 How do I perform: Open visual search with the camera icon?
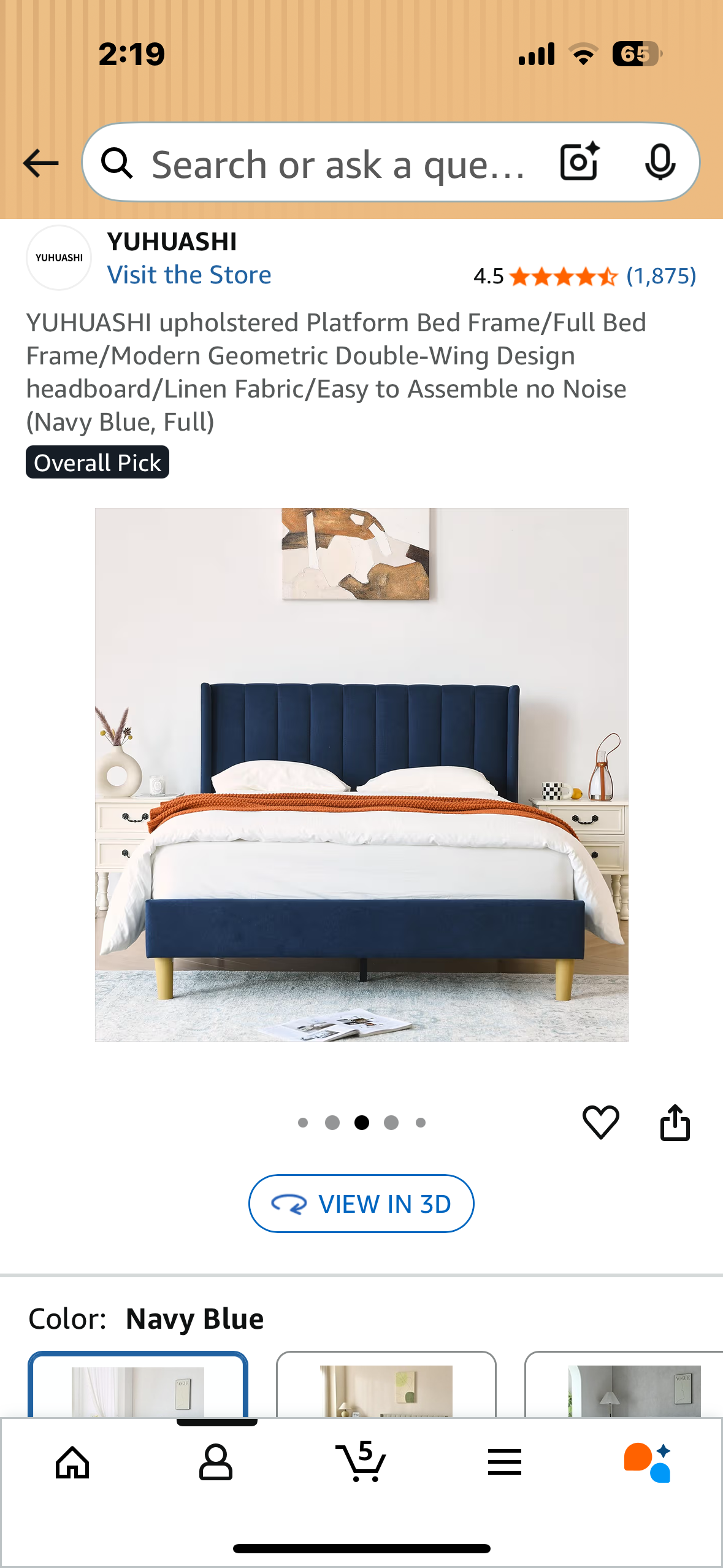point(577,162)
